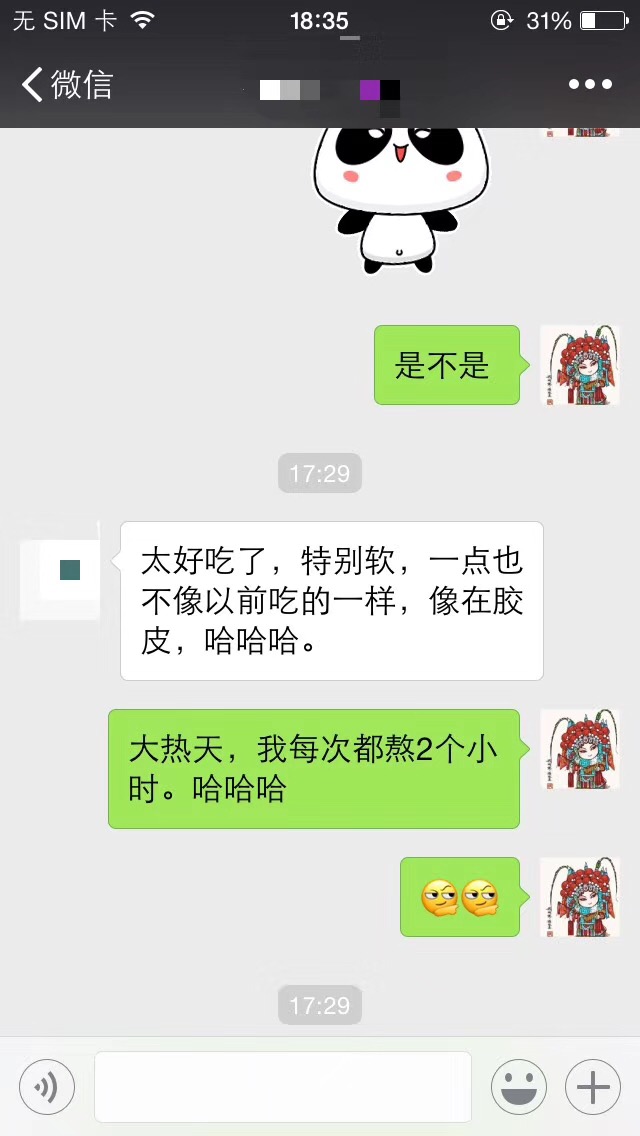Switch to voice message input
This screenshot has width=640, height=1136.
point(47,1086)
